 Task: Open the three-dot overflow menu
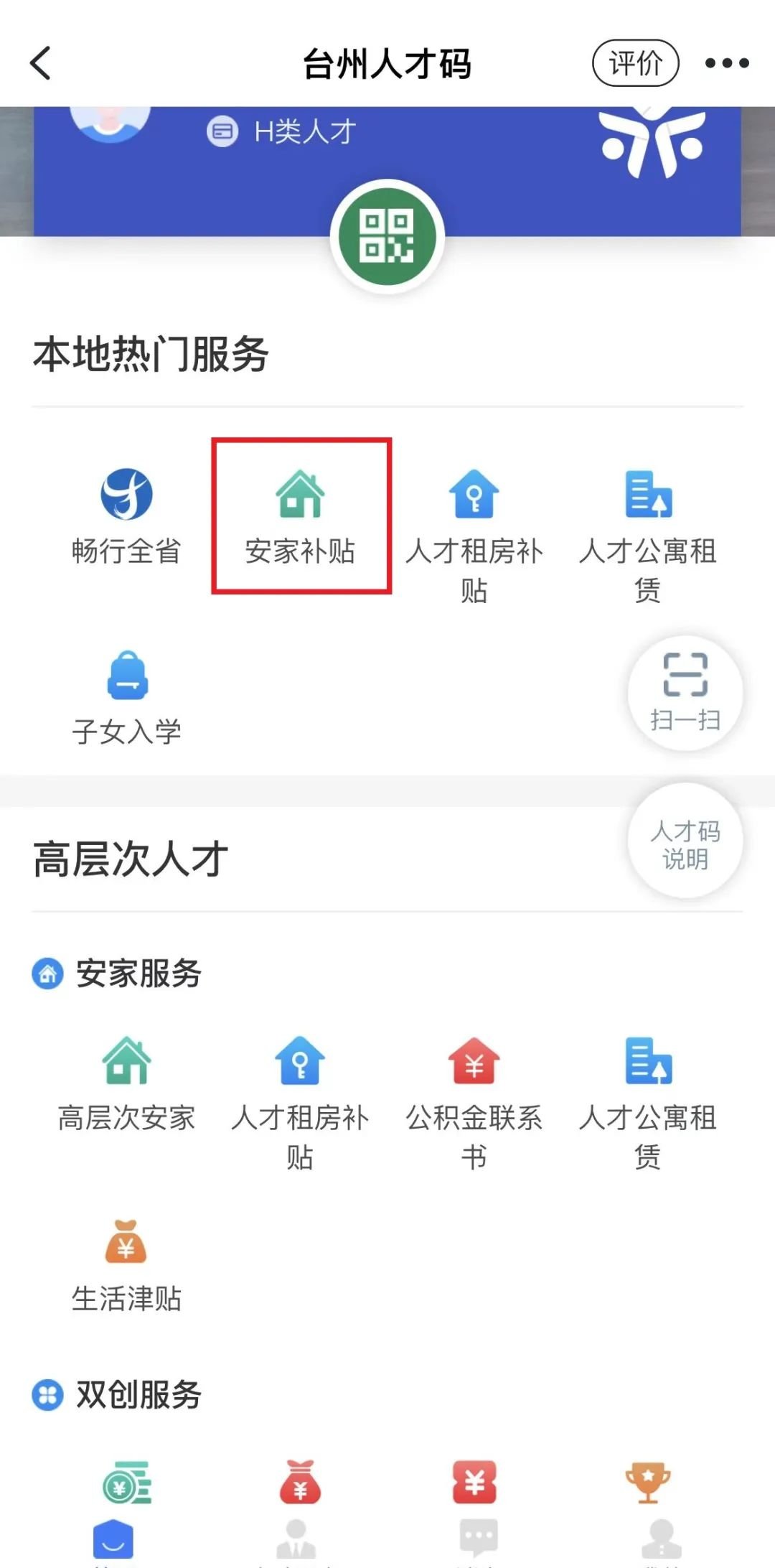coord(726,63)
